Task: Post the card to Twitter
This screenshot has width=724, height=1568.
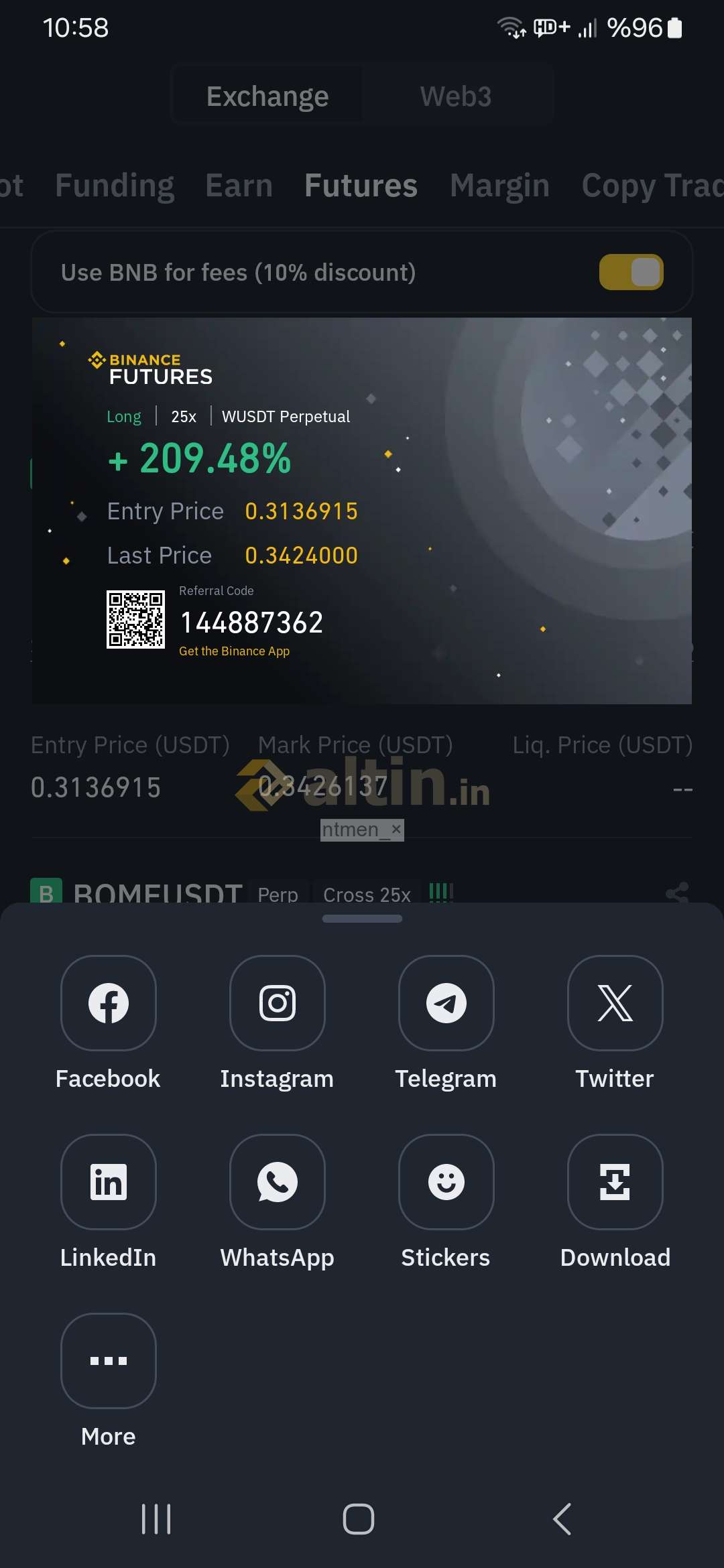Action: tap(615, 1003)
